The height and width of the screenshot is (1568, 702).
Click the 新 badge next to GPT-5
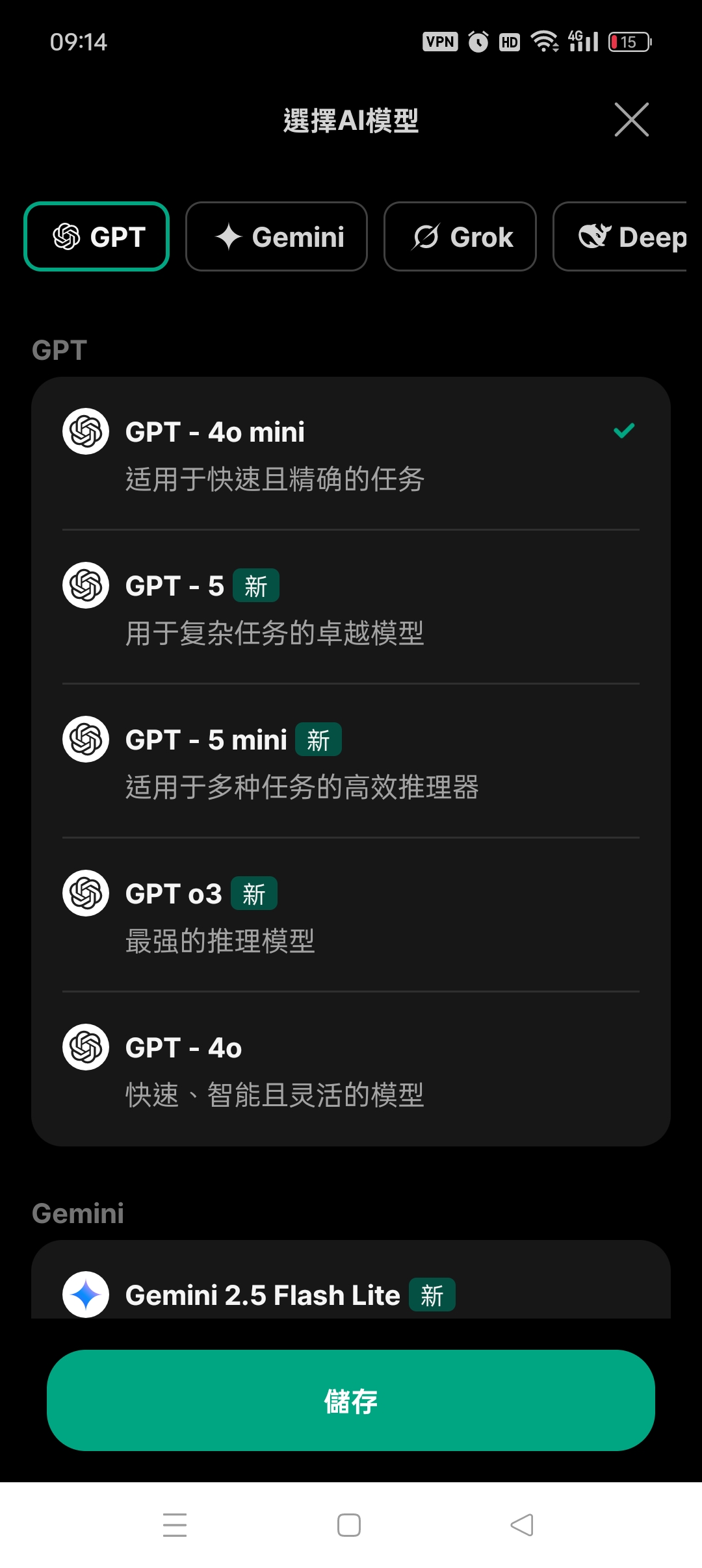tap(255, 585)
